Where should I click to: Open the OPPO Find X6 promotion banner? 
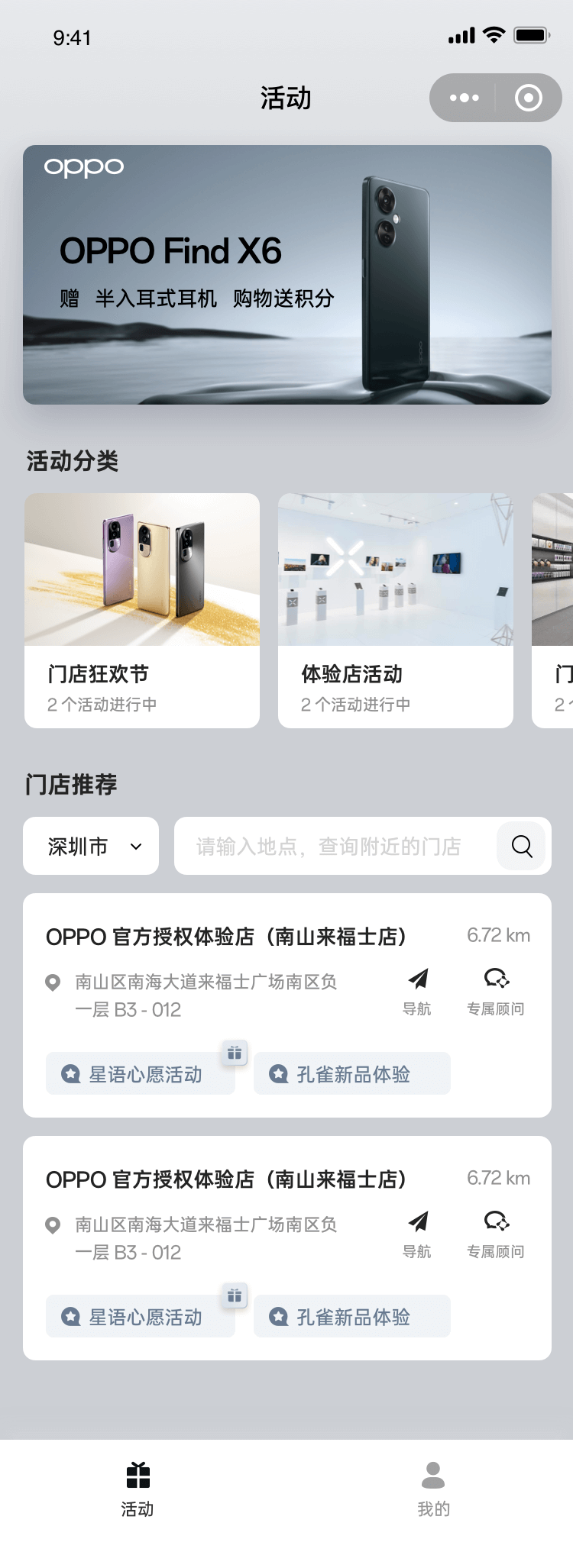click(286, 275)
